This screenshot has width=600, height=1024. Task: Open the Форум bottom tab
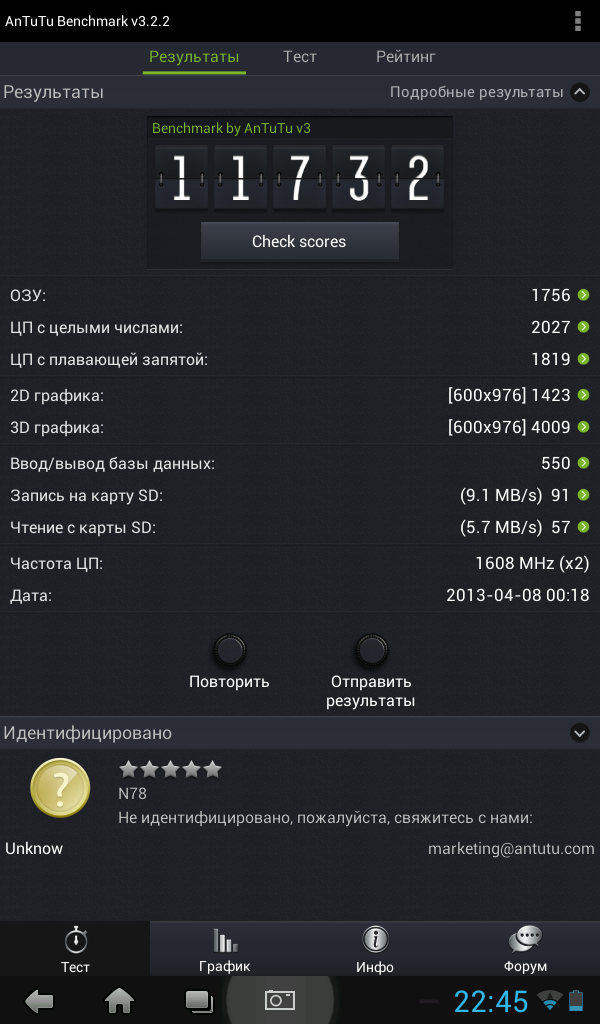(525, 950)
